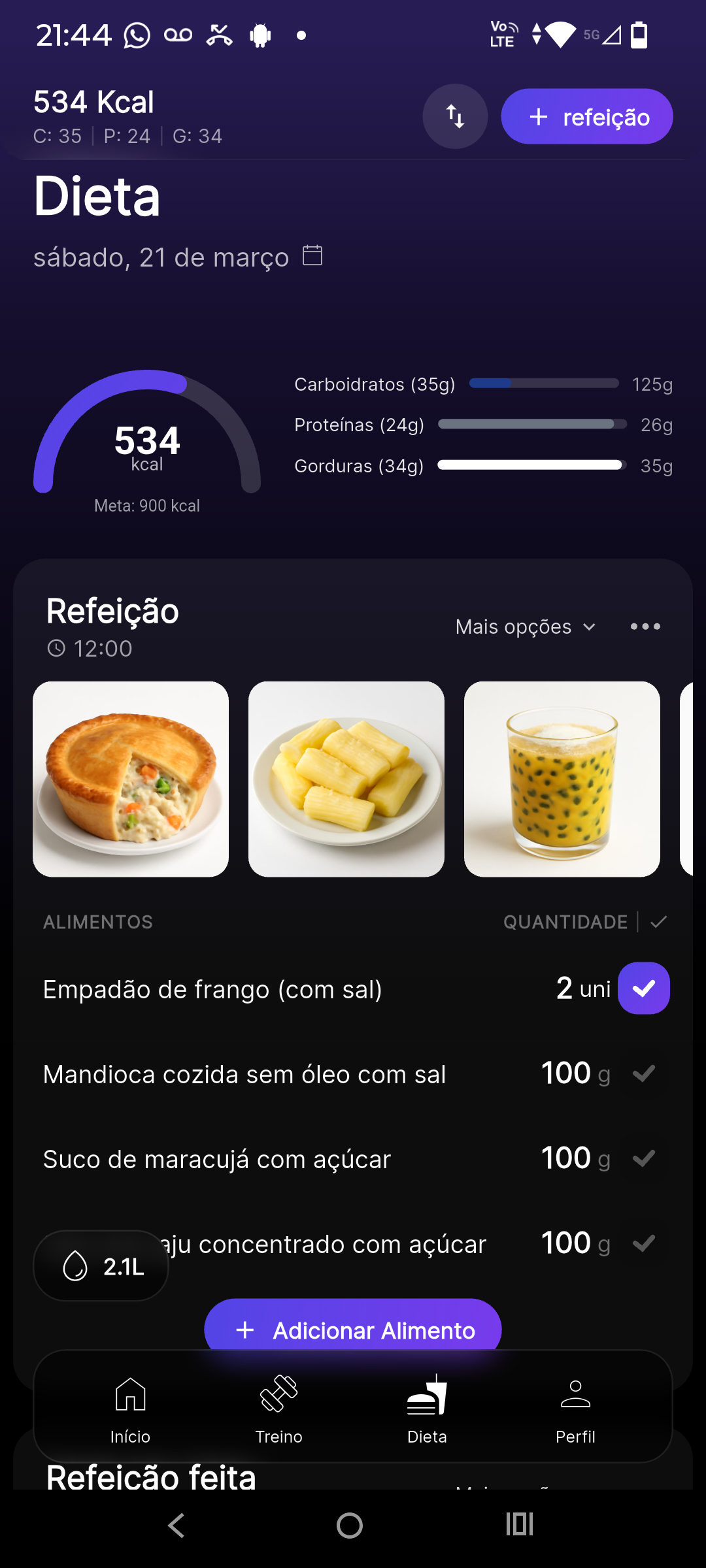706x1568 pixels.
Task: Tap the clock icon next to 12:00
Action: point(56,648)
